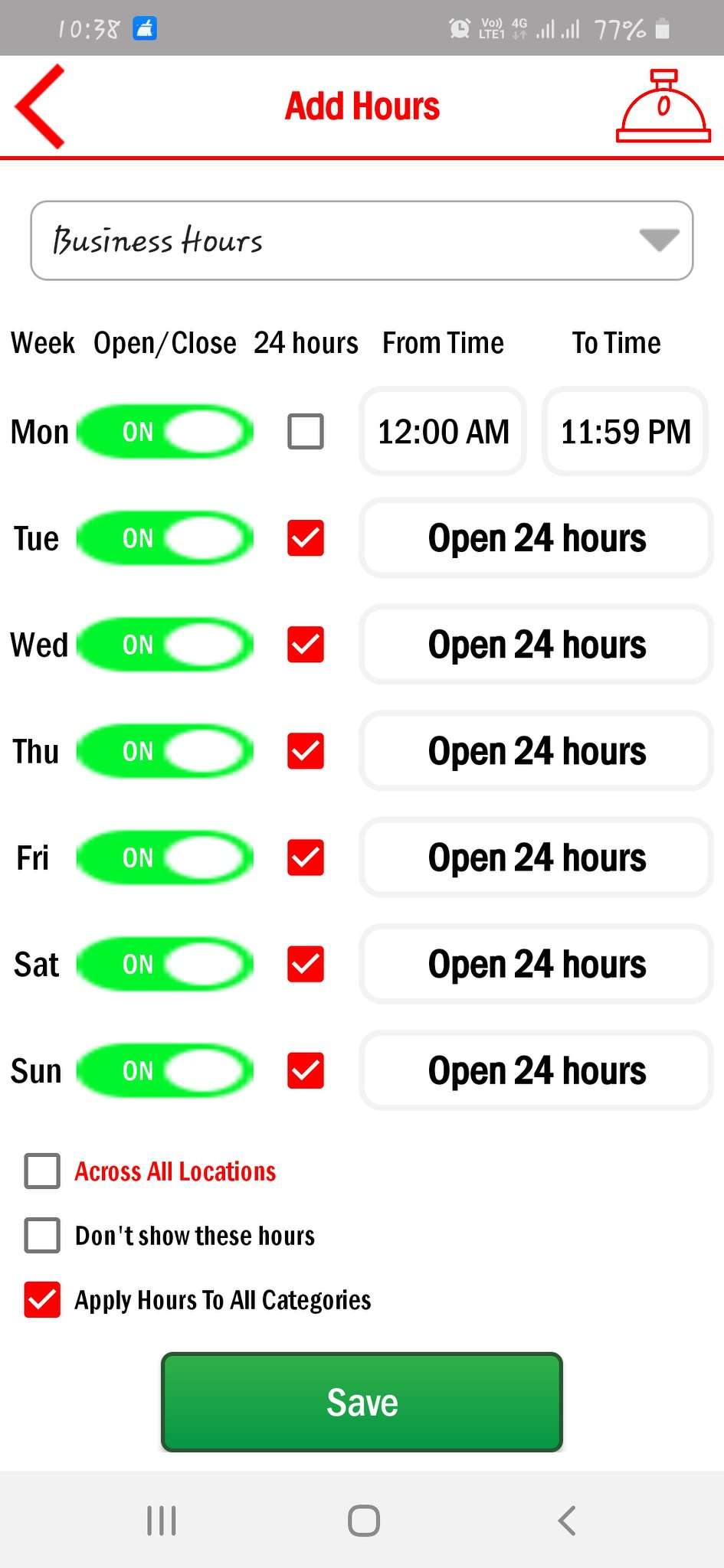Uncheck 24 hours for Tuesday
The height and width of the screenshot is (1568, 724).
(306, 538)
